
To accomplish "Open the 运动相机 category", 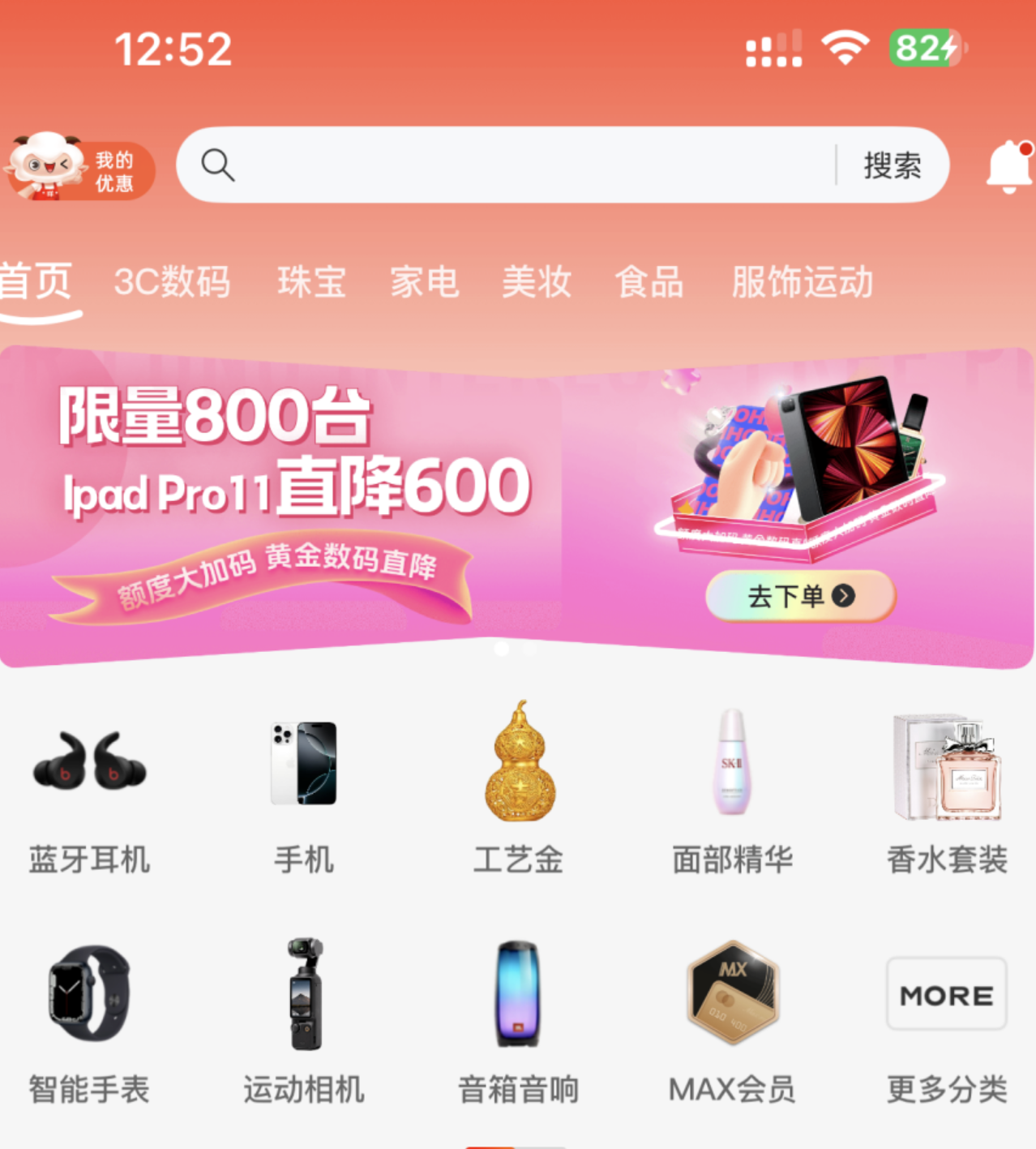I will click(x=304, y=1020).
